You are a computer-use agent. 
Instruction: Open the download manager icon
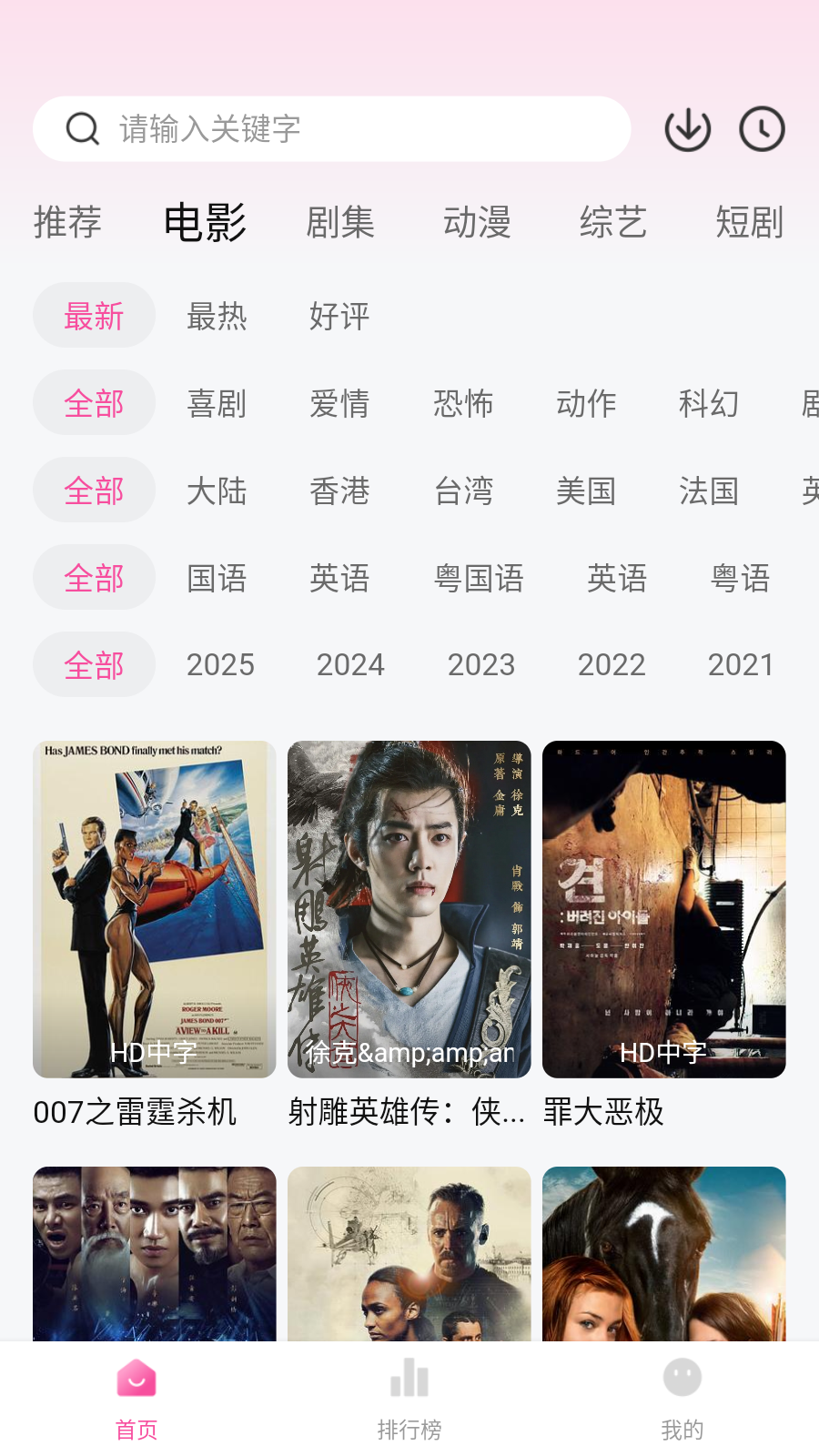pyautogui.click(x=686, y=128)
